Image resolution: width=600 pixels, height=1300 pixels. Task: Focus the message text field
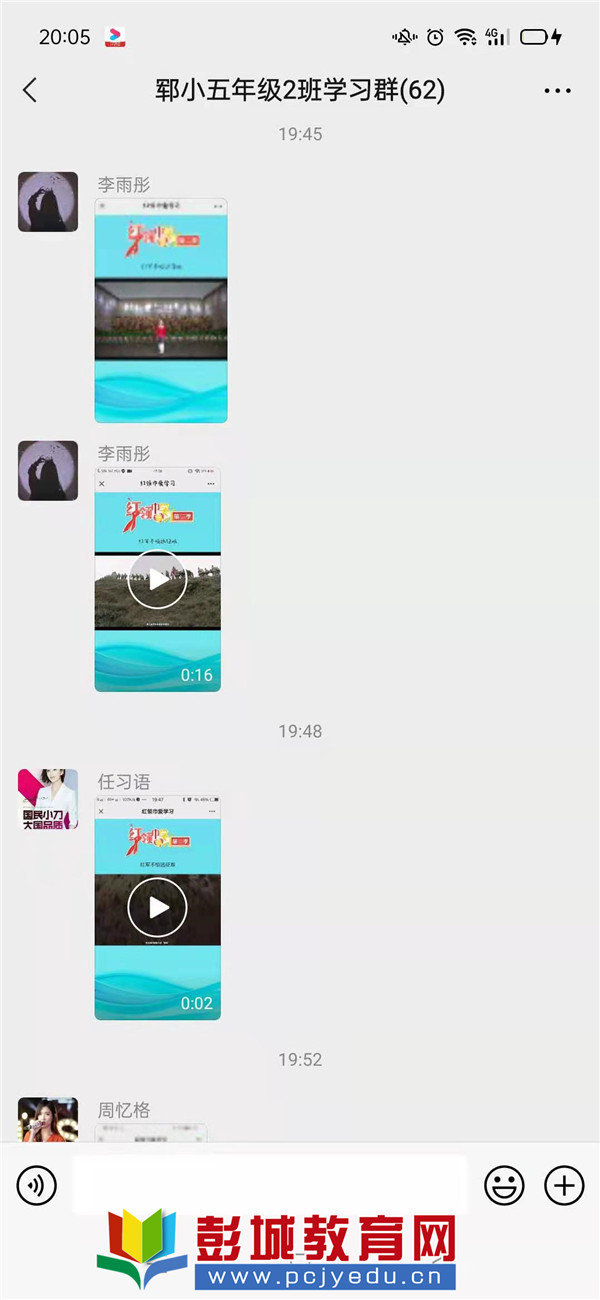[270, 1186]
